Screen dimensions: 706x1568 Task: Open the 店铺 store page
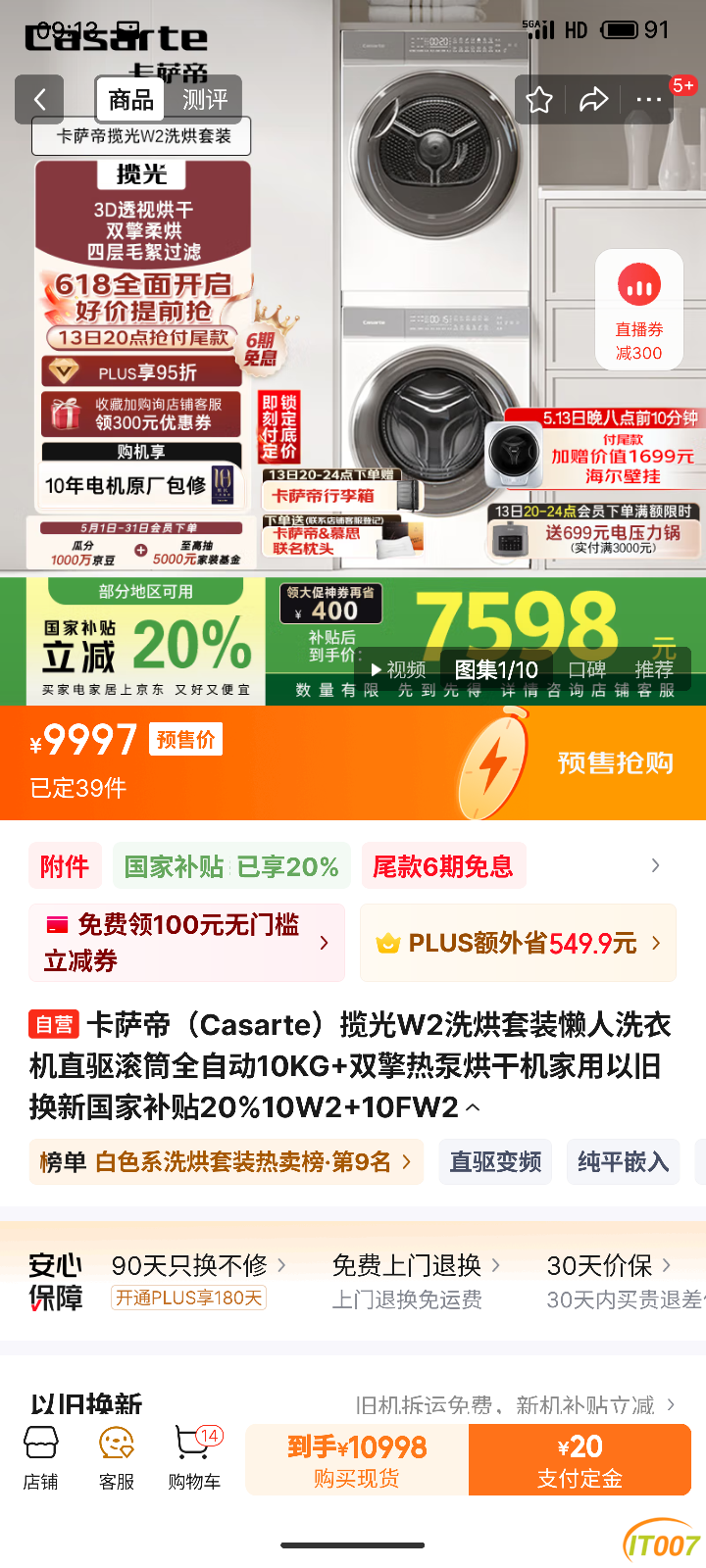click(x=40, y=1458)
